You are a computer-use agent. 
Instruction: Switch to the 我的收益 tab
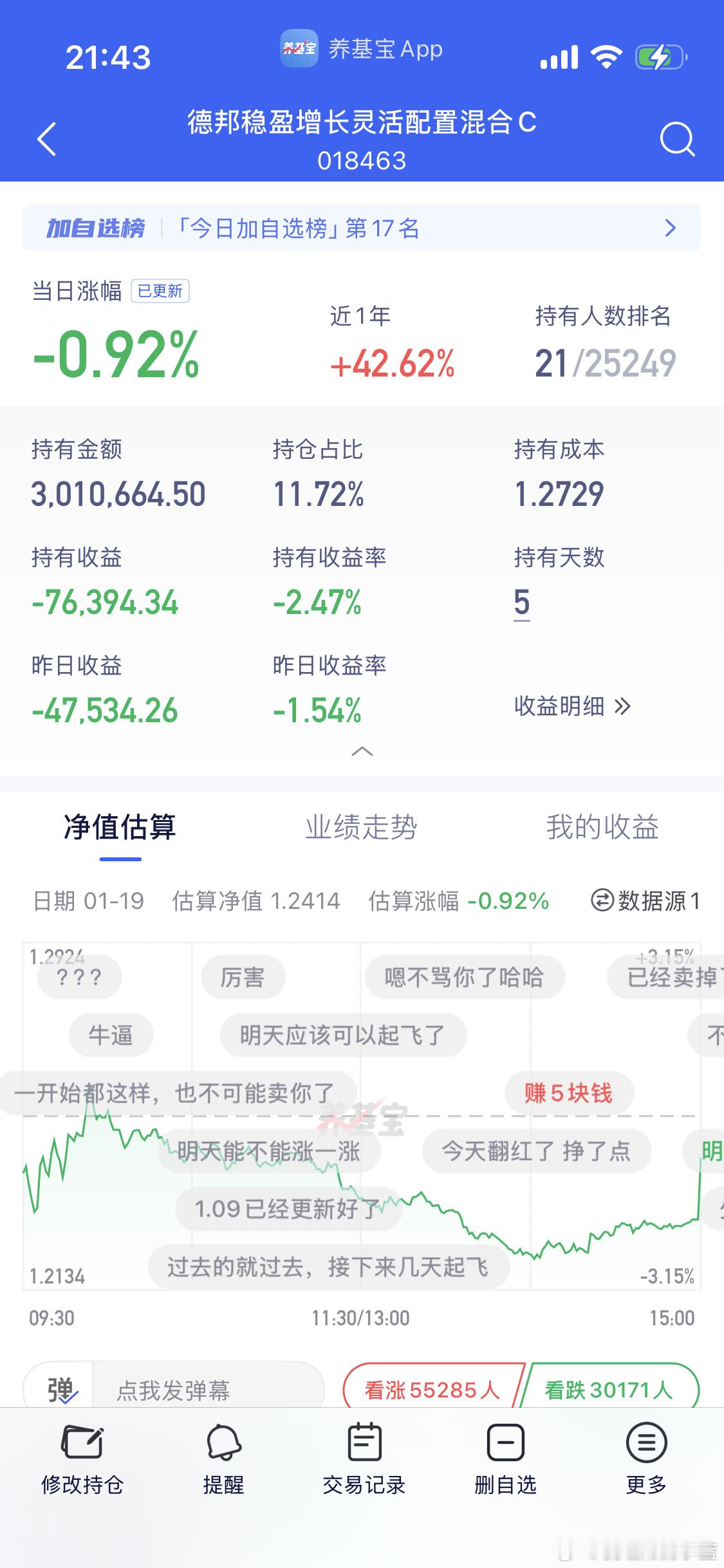pyautogui.click(x=603, y=829)
